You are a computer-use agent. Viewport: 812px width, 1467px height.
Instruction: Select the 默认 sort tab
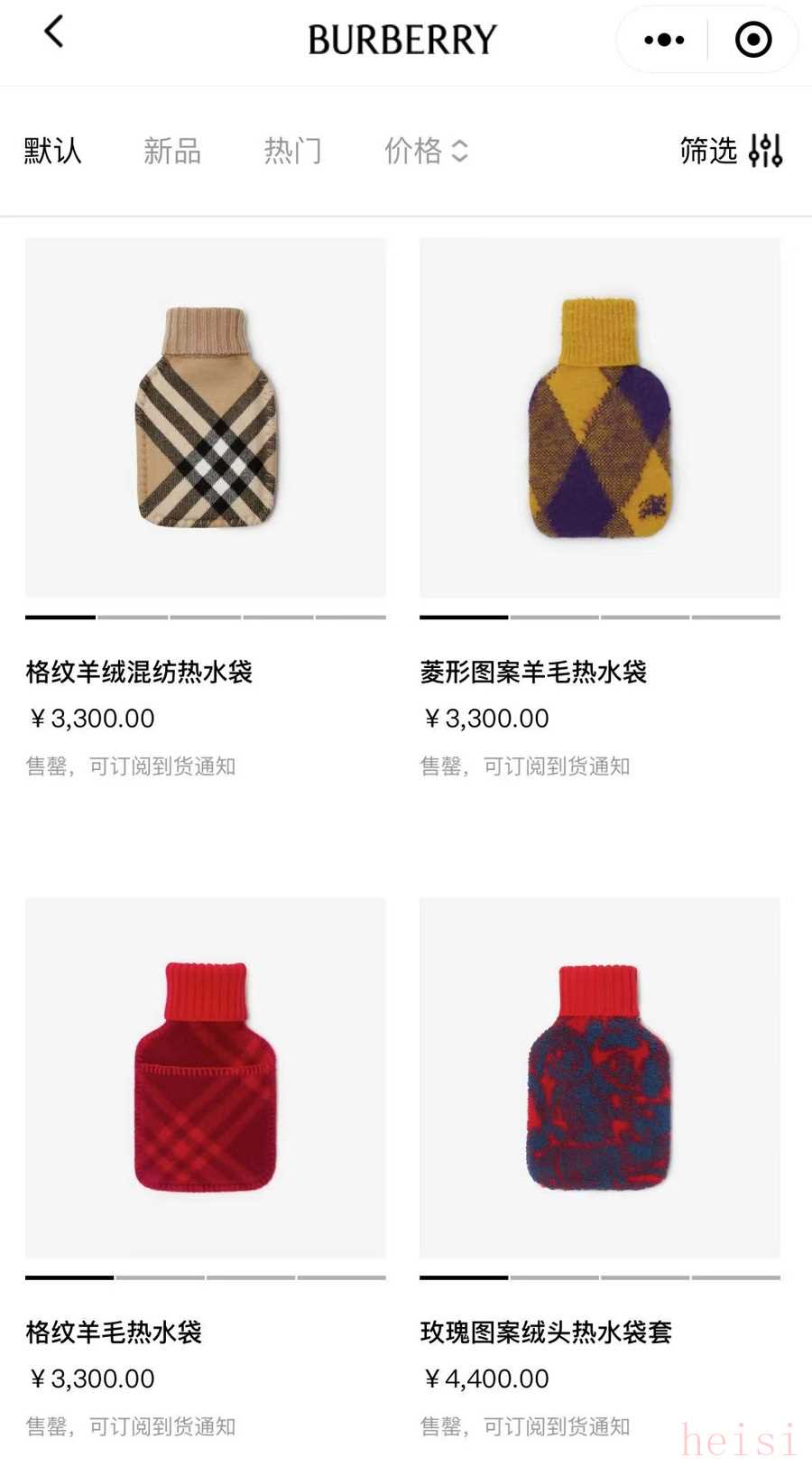(x=52, y=151)
